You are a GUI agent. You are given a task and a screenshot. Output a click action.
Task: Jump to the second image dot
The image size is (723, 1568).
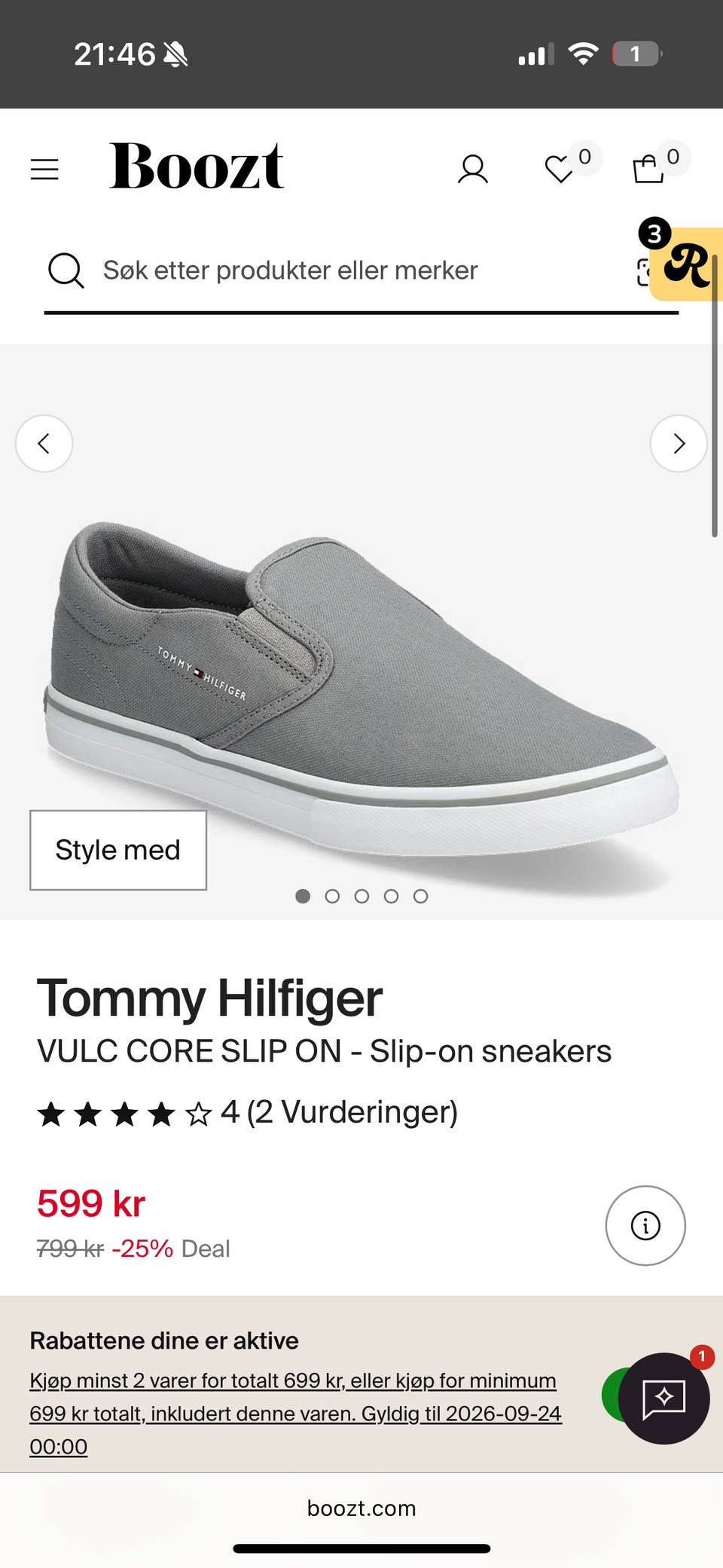click(332, 896)
